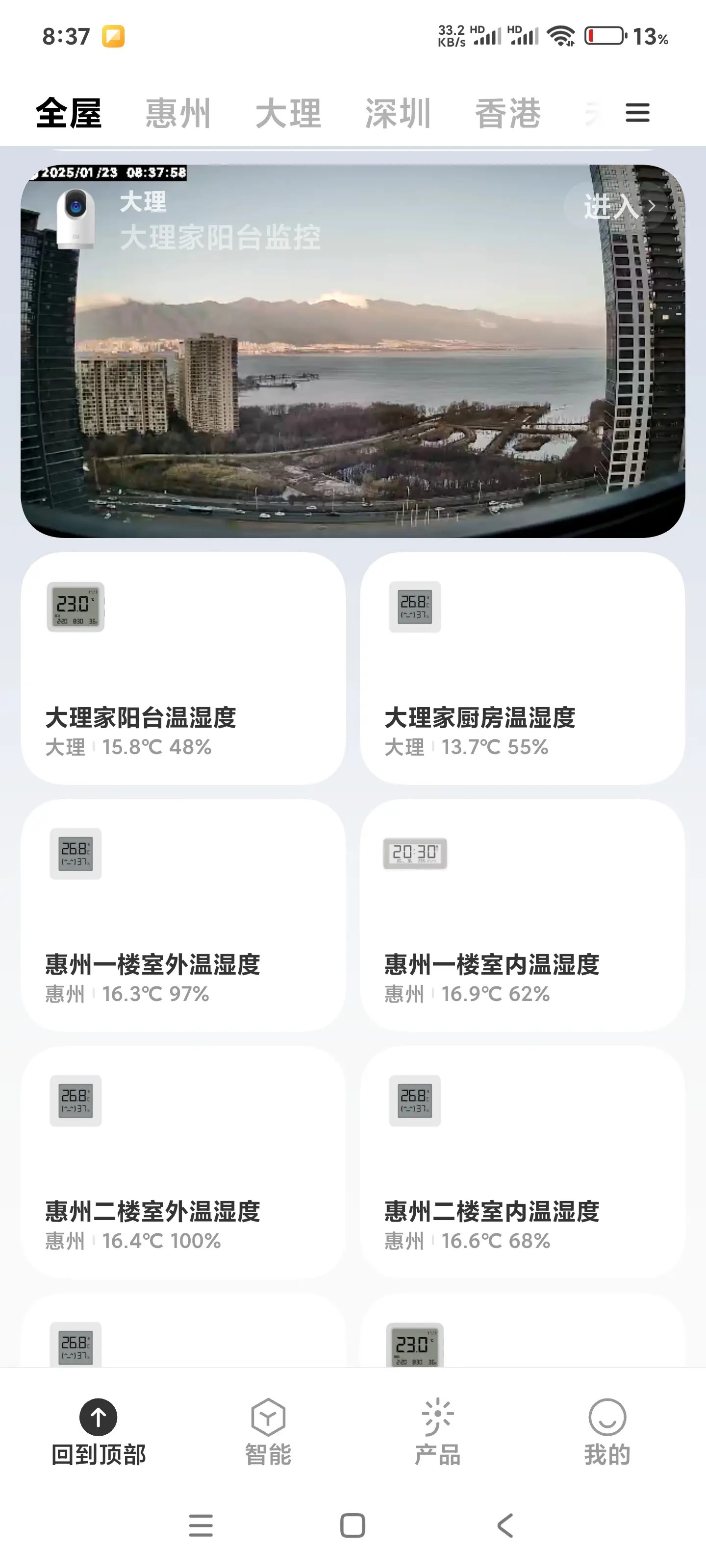Go to the 产品 tab
Image resolution: width=706 pixels, height=1568 pixels.
point(437,1432)
